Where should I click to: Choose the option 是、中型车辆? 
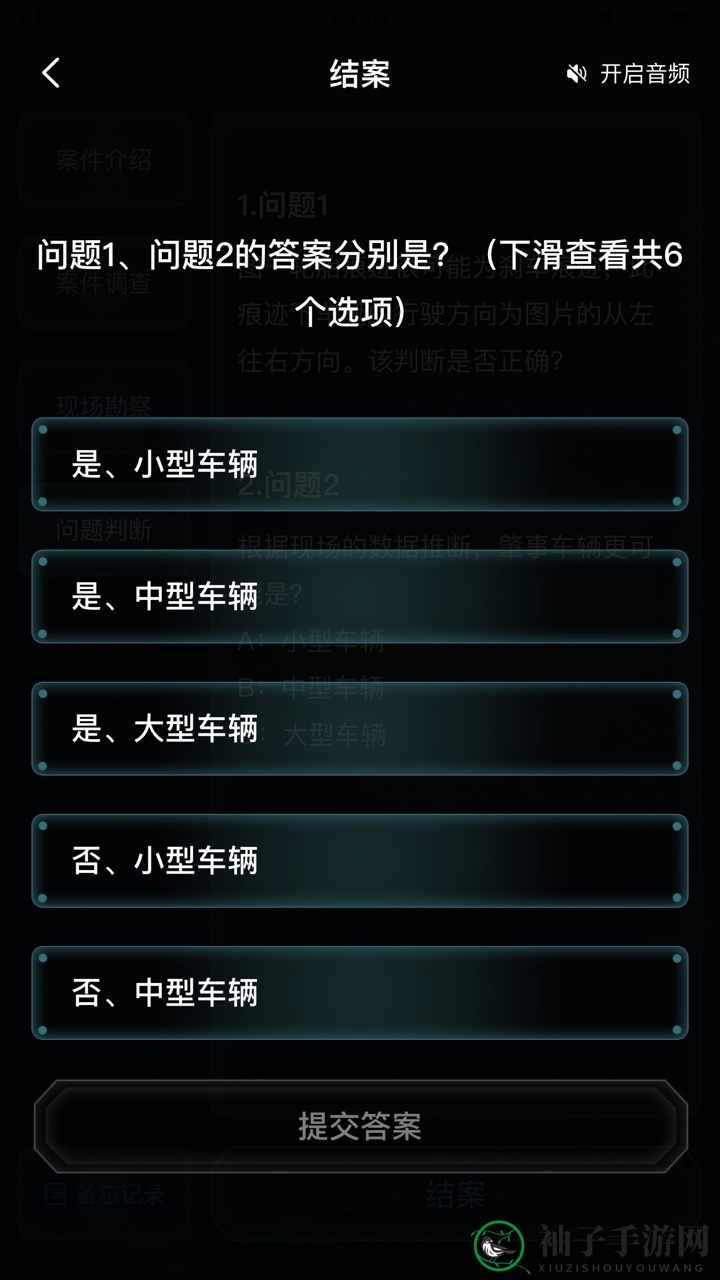pos(360,597)
